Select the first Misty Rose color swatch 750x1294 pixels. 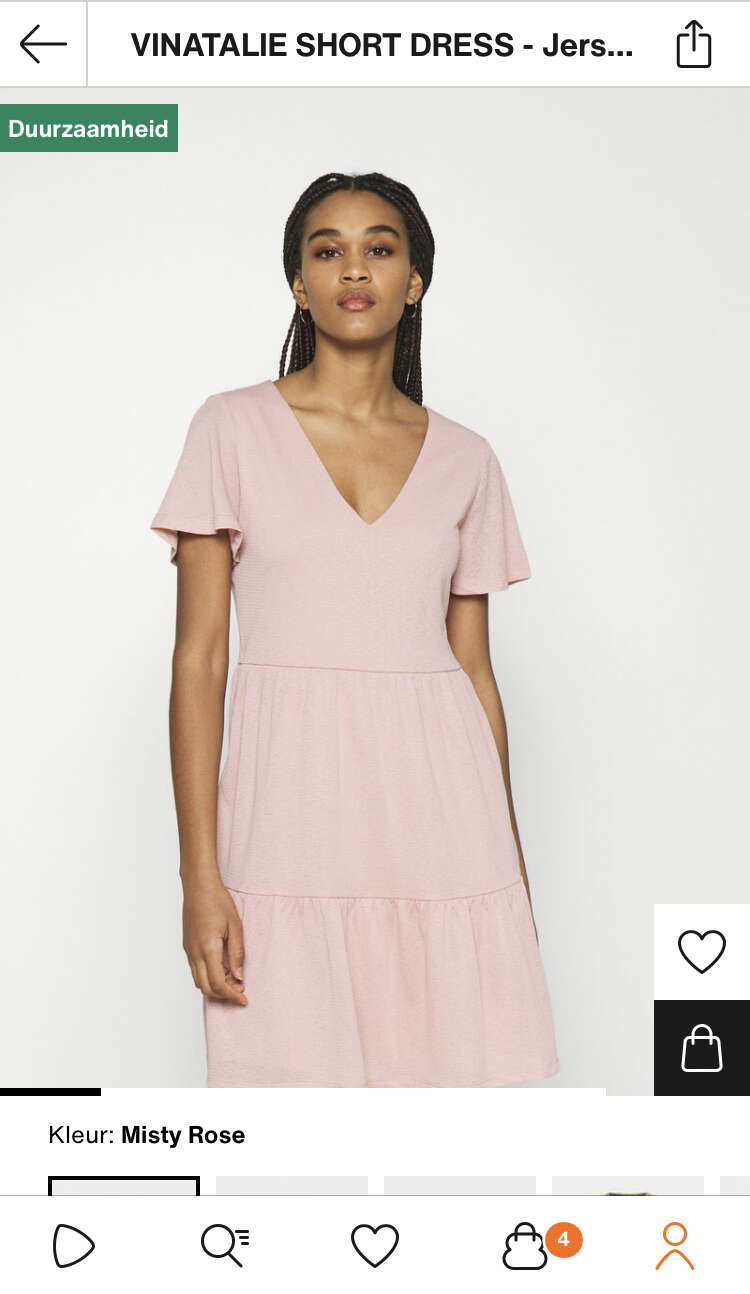click(x=124, y=1186)
